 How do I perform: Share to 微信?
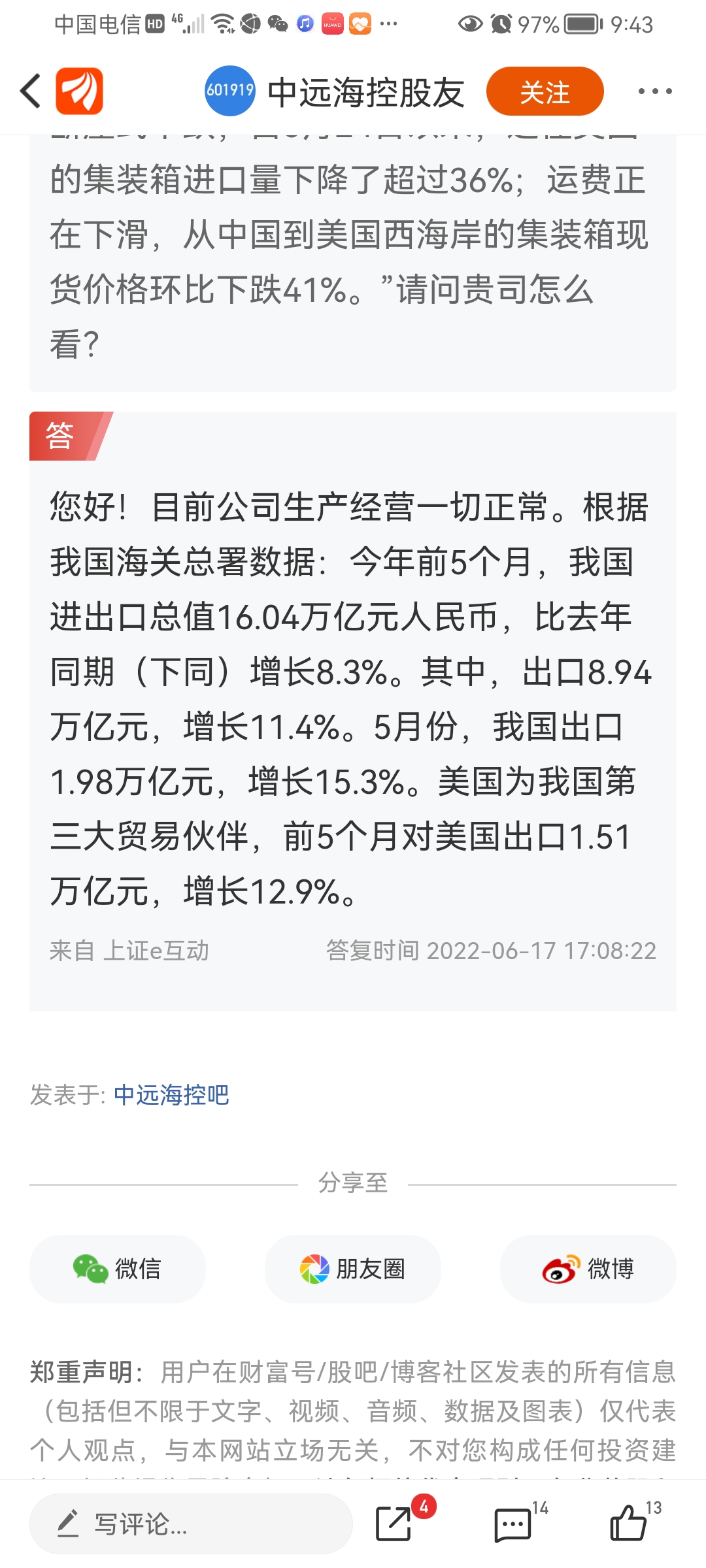click(118, 1269)
